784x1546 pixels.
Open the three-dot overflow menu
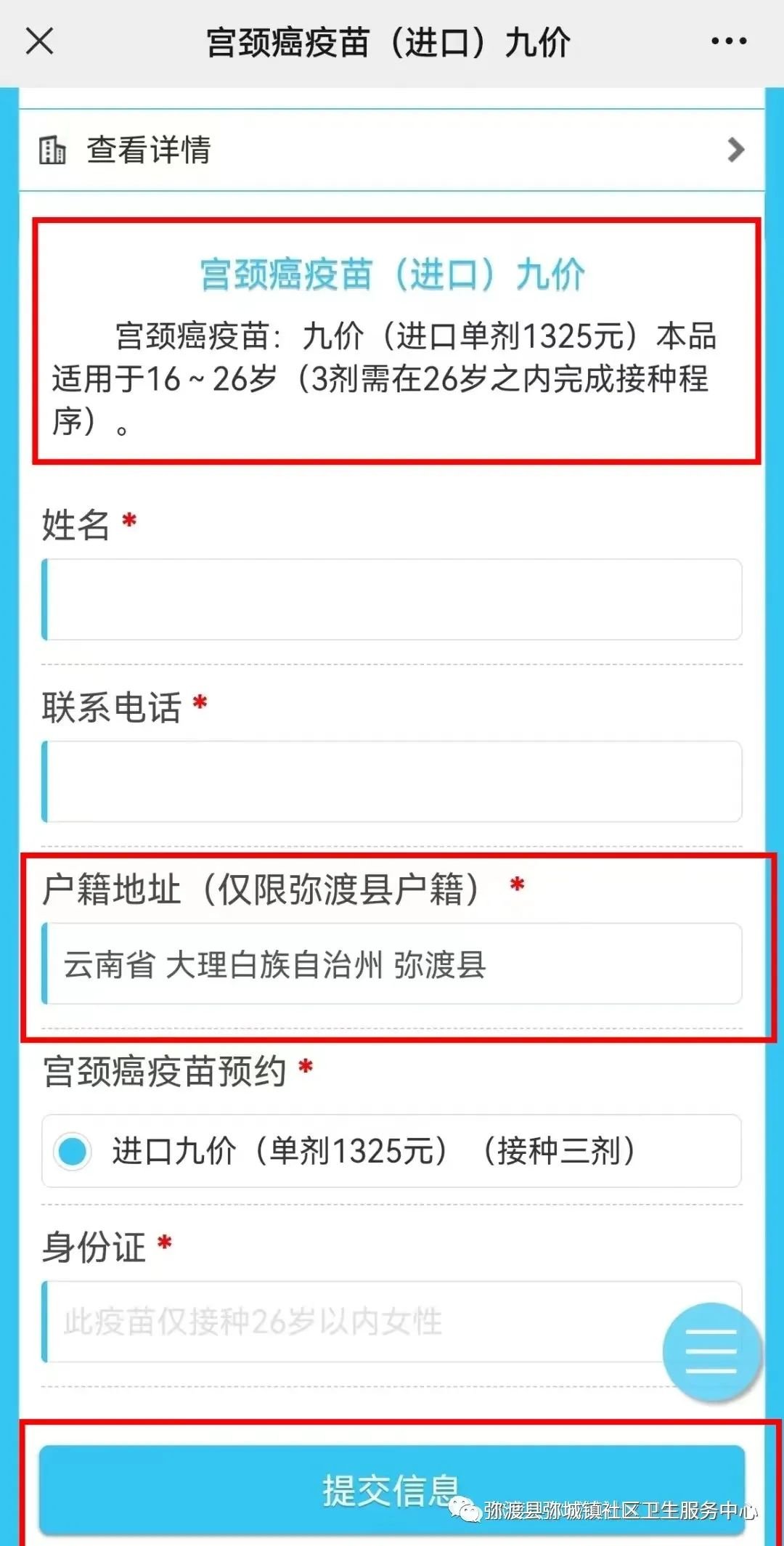point(728,41)
